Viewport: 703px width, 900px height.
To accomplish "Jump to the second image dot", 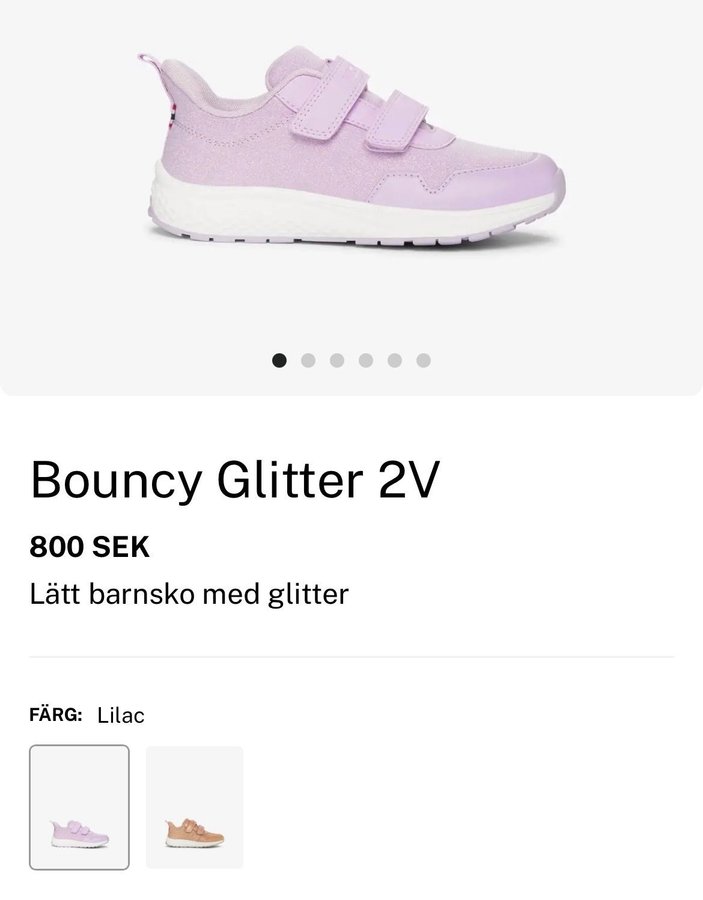I will 308,361.
